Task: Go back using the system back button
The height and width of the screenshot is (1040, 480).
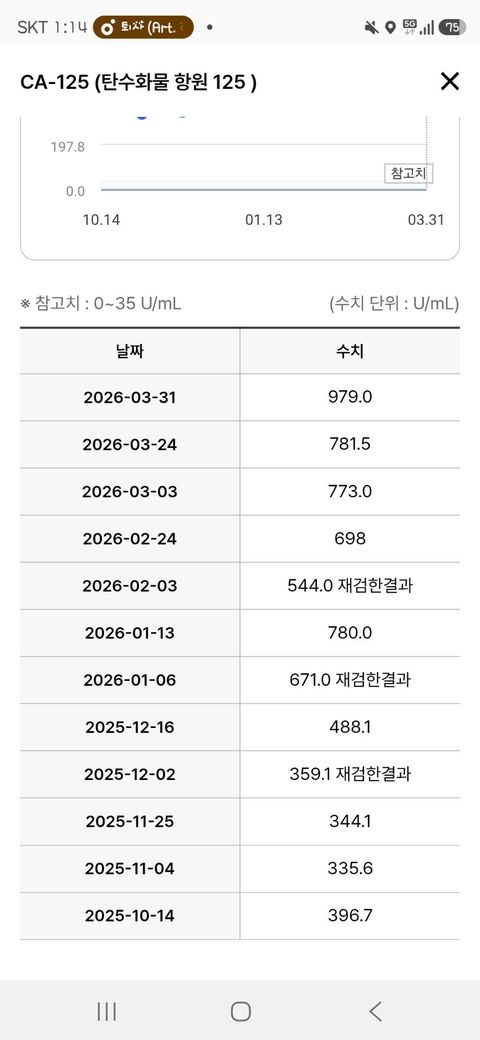Action: coord(375,1011)
